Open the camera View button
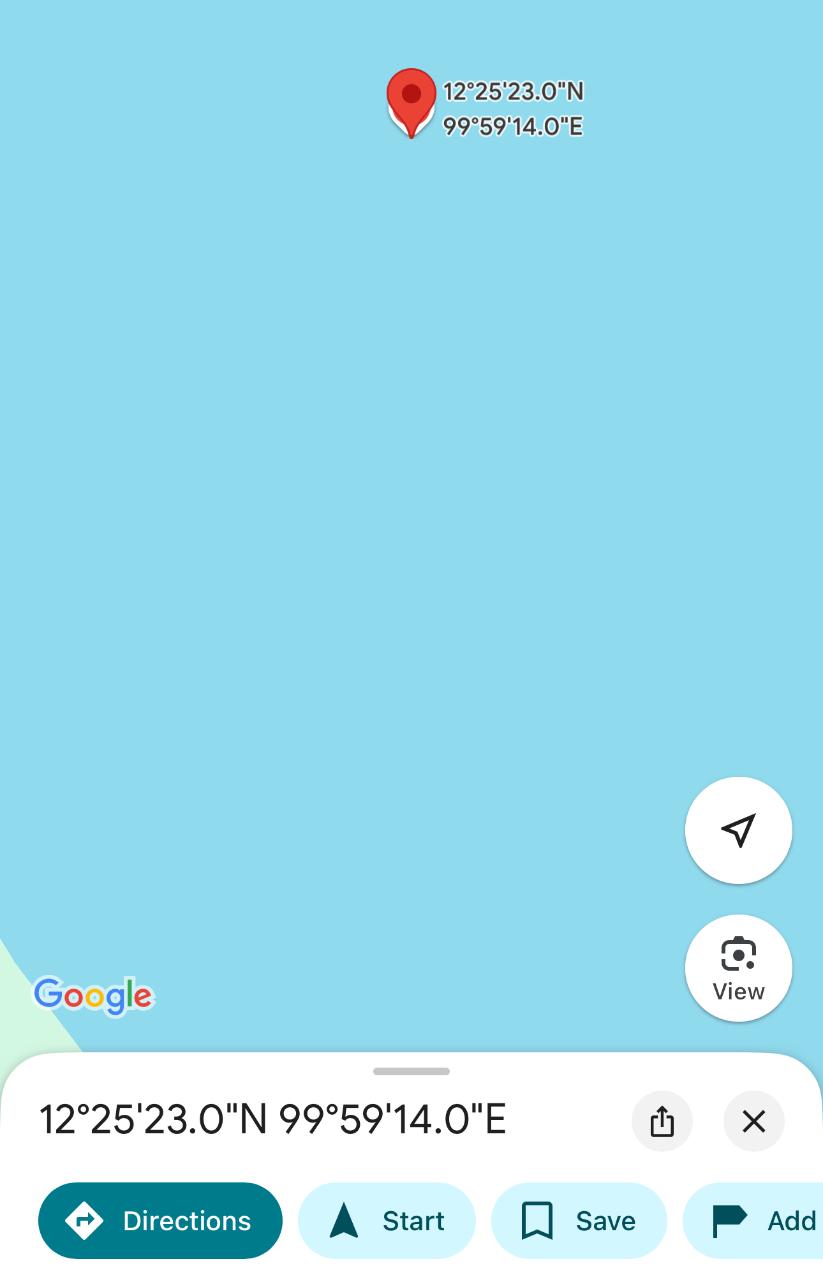This screenshot has height=1280, width=823. tap(738, 968)
